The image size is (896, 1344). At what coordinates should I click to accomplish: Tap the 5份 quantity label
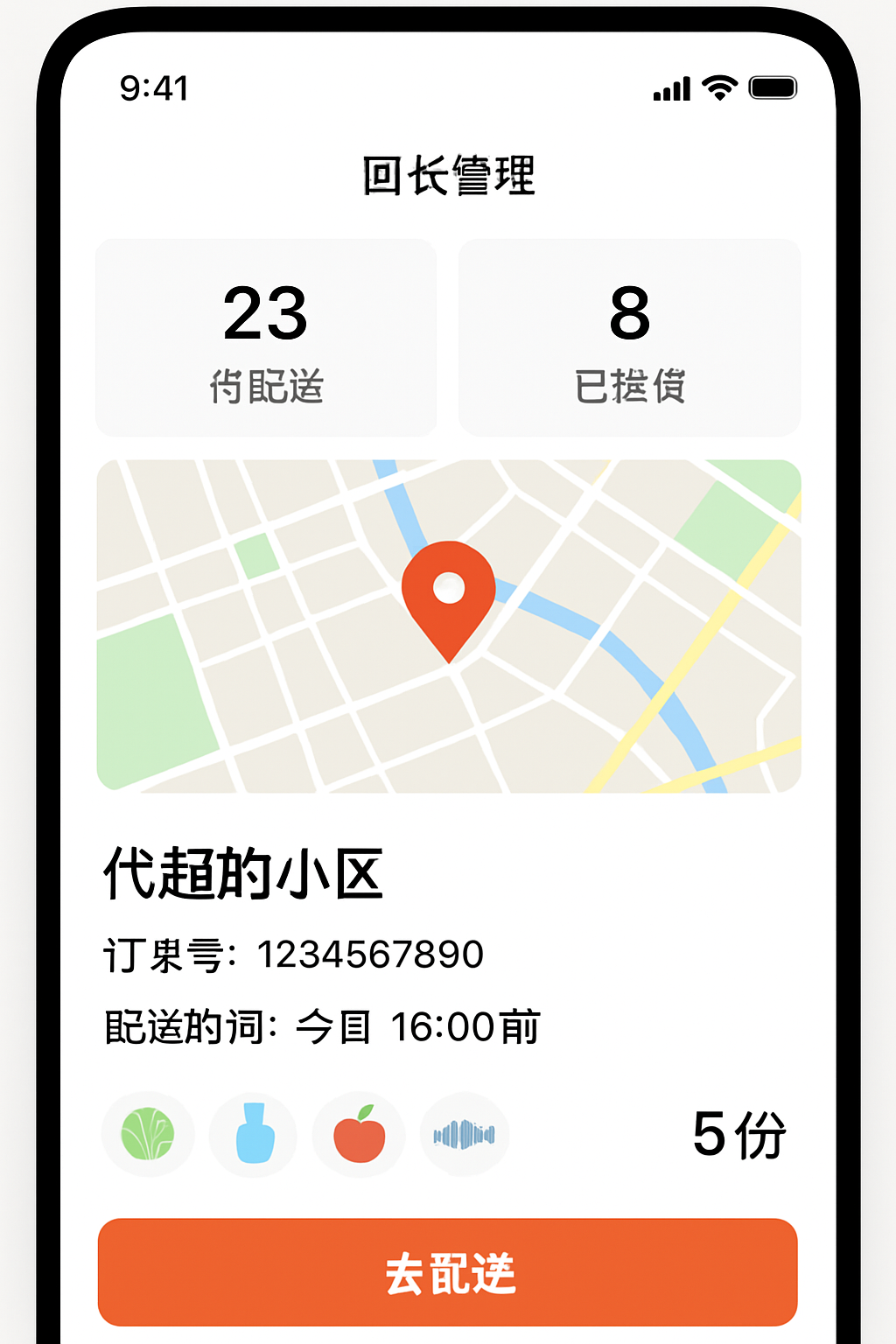click(740, 1133)
